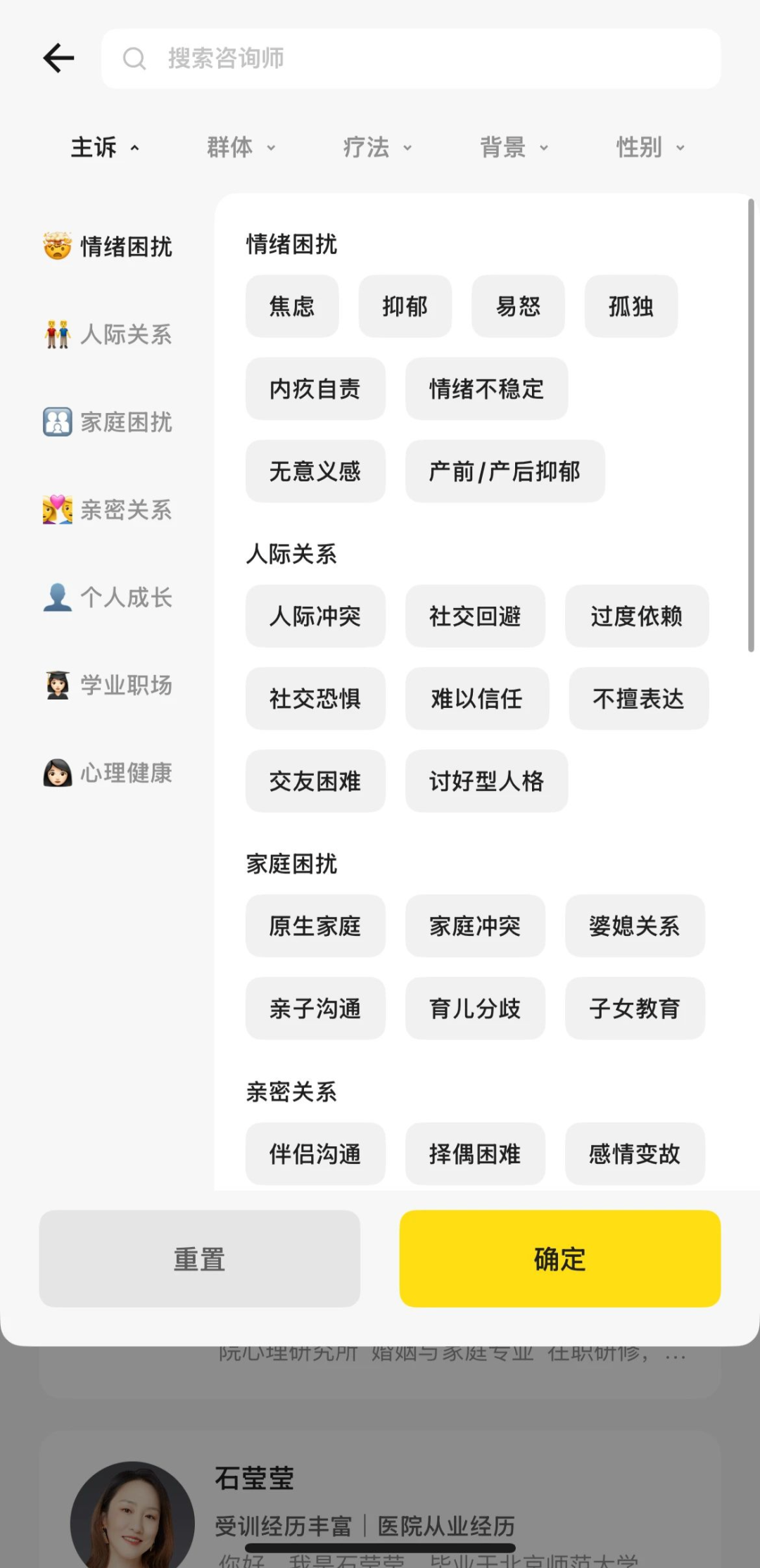Tap the back arrow

[58, 58]
